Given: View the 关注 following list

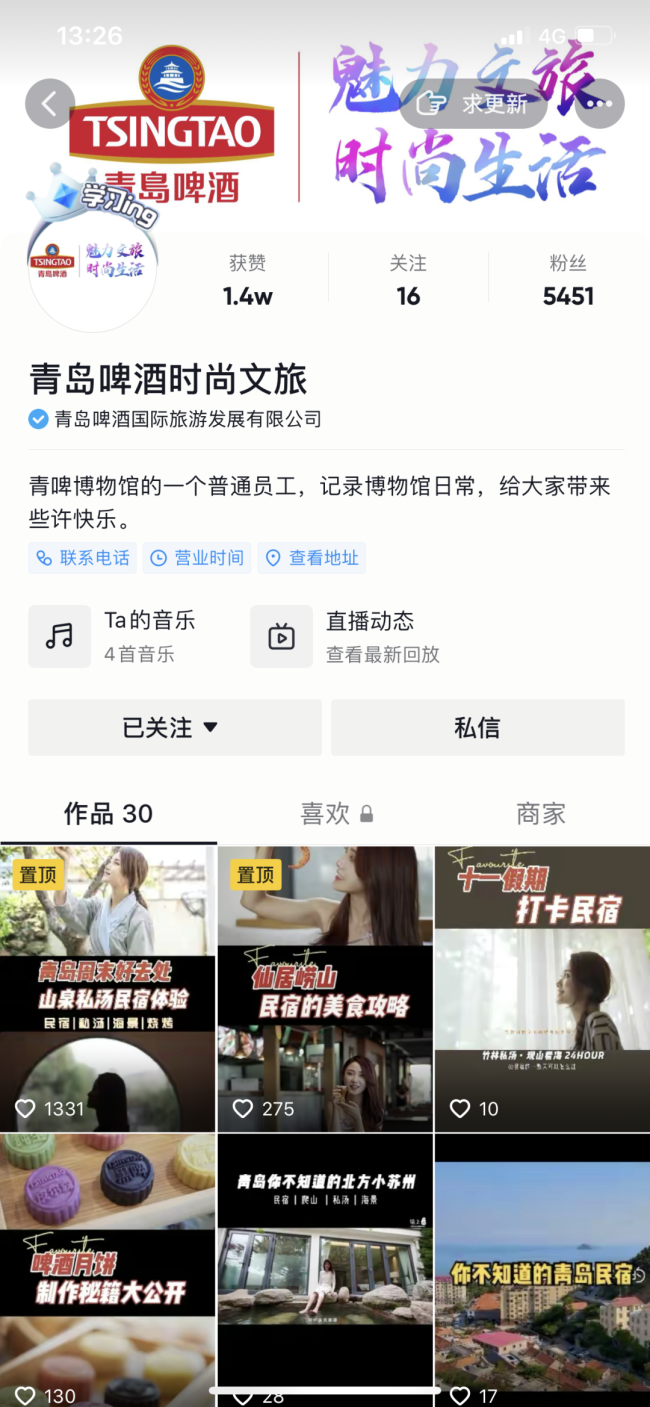Looking at the screenshot, I should point(408,279).
